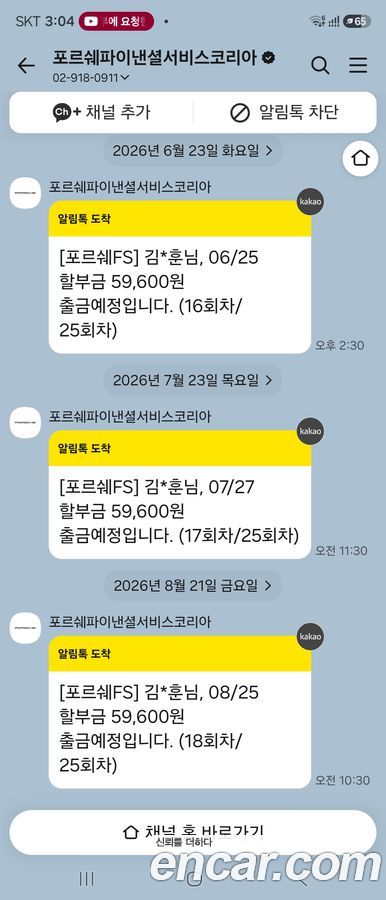Go back using the arrow icon

click(x=26, y=66)
